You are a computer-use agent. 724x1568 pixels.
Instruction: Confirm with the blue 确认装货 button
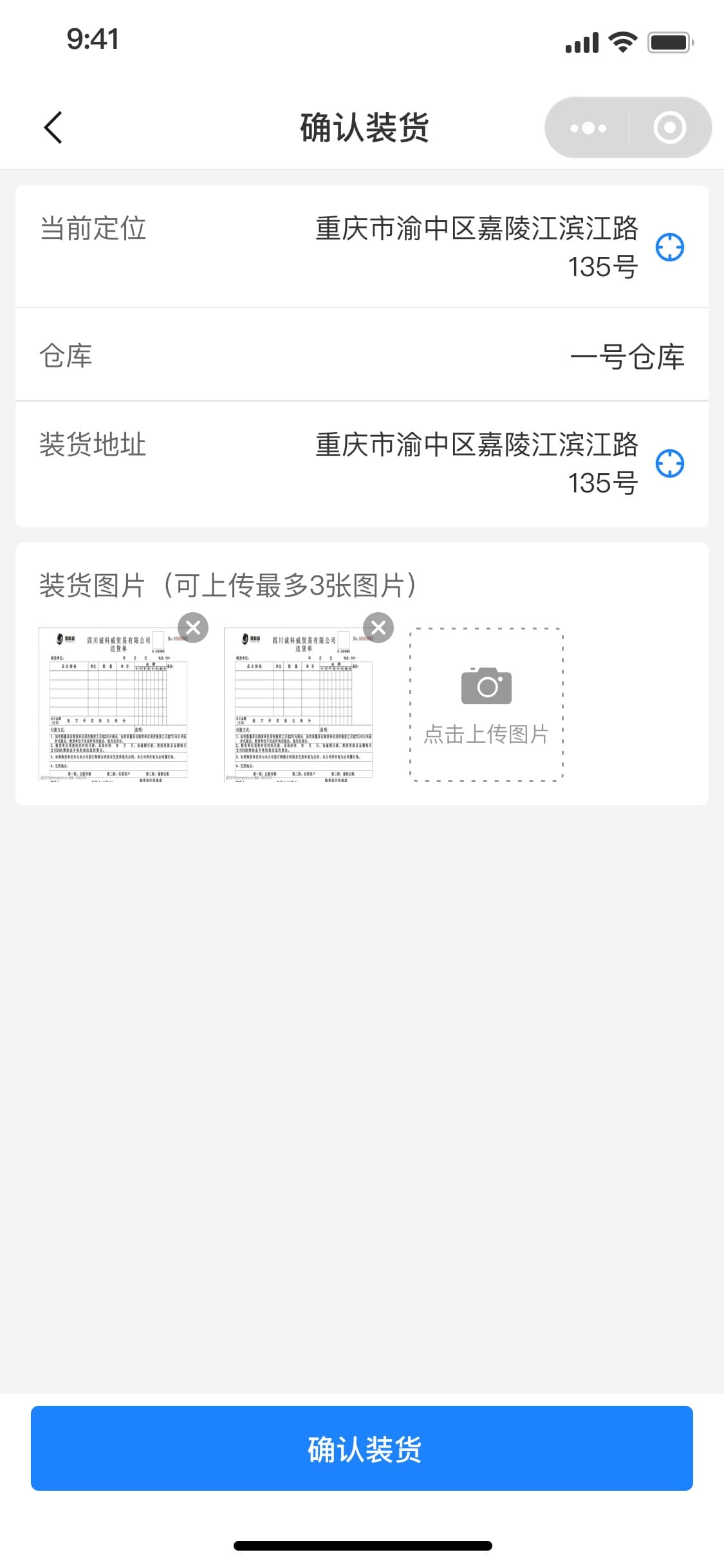362,1448
